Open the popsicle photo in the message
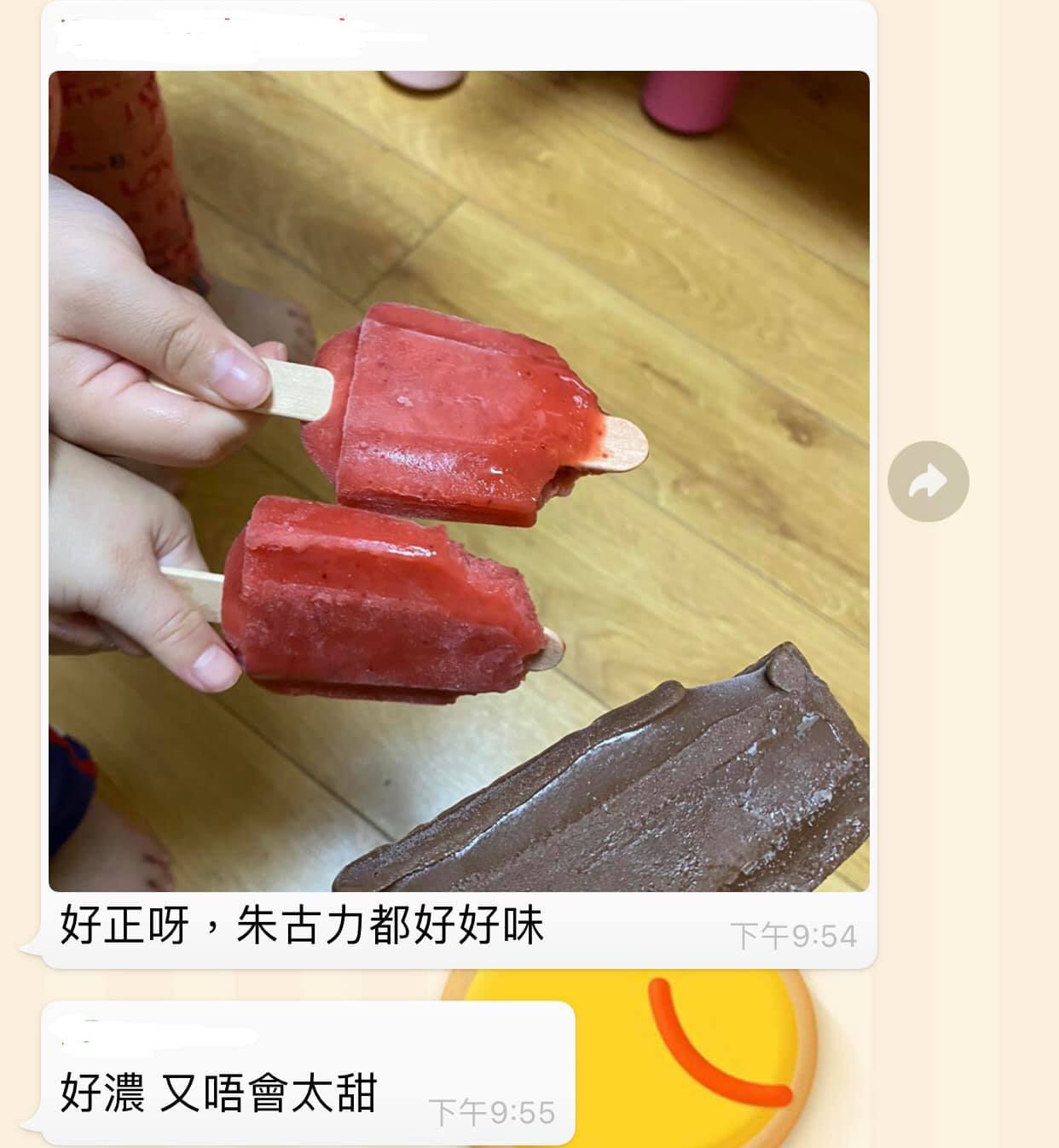Image resolution: width=1059 pixels, height=1148 pixels. 459,481
